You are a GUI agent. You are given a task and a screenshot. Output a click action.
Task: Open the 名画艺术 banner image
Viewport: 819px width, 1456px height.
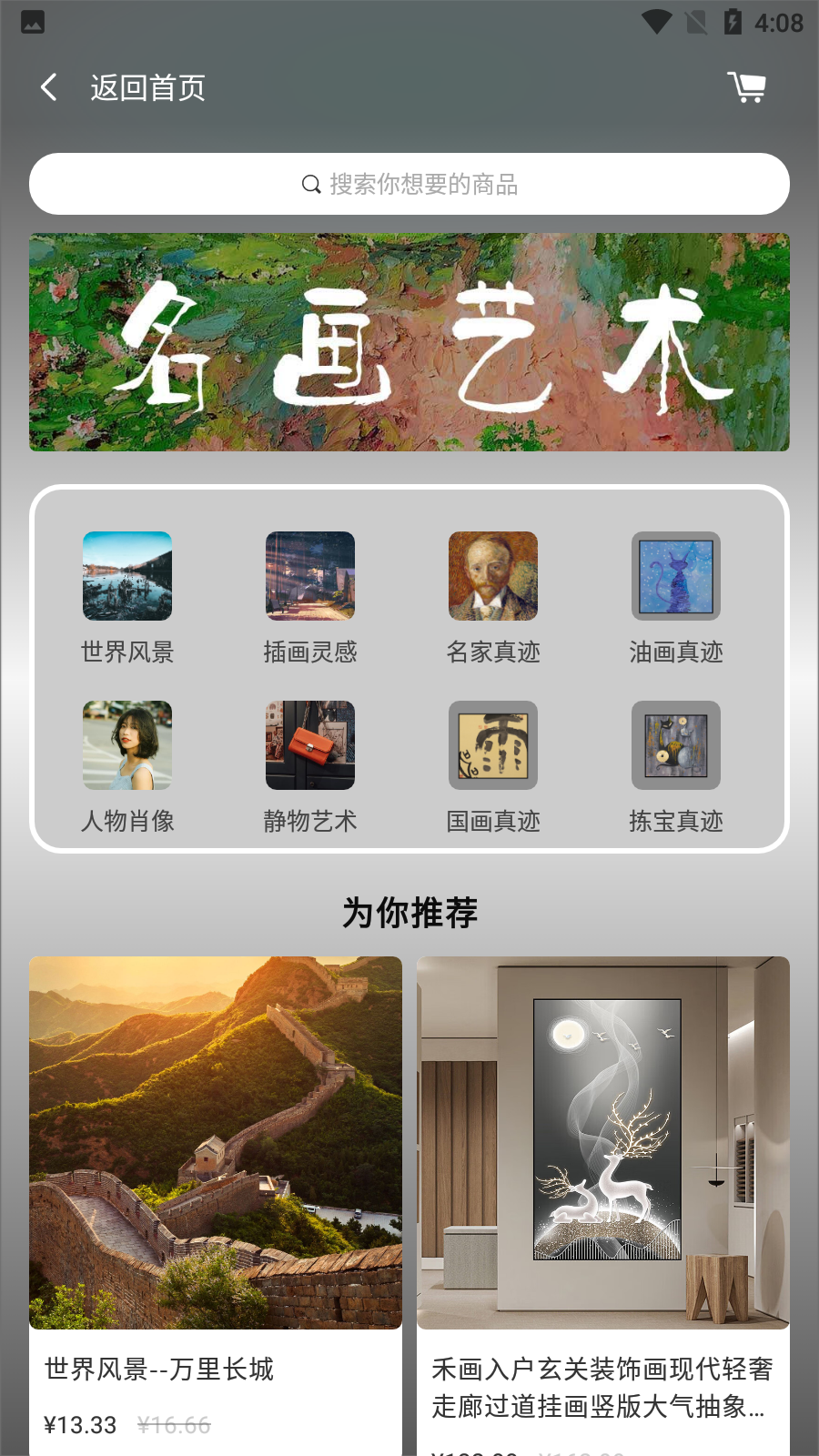coord(409,341)
